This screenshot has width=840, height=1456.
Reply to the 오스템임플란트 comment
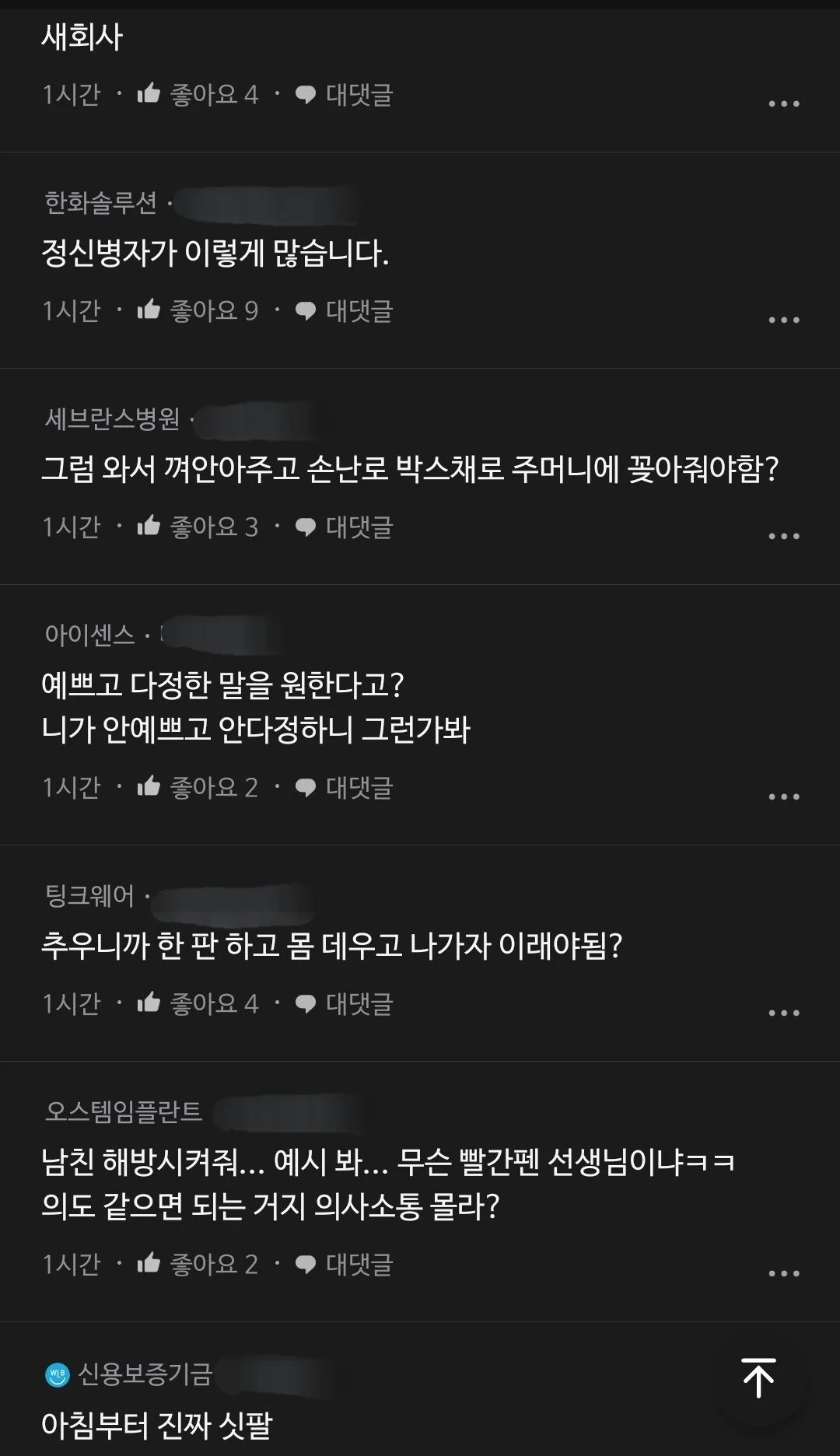pyautogui.click(x=344, y=1265)
